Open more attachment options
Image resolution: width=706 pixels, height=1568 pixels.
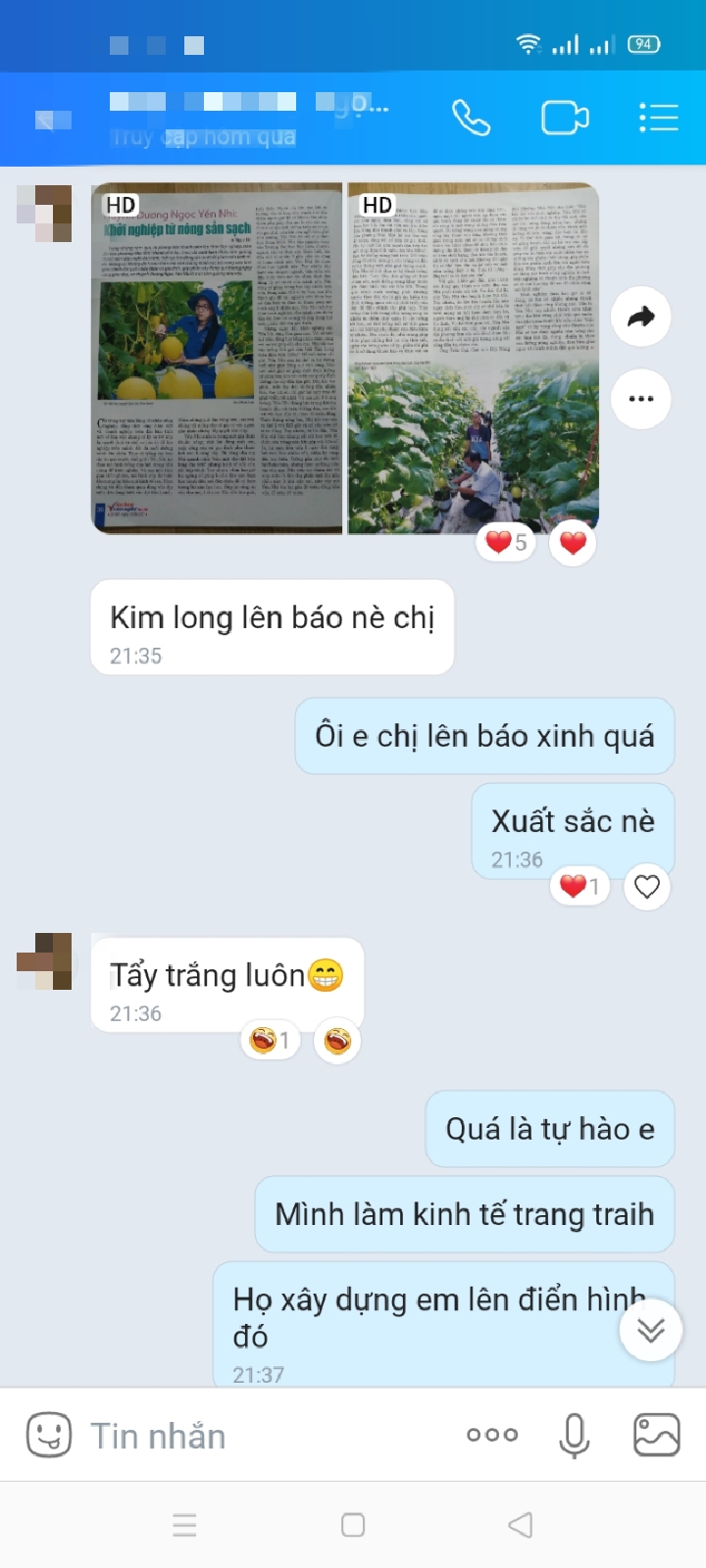click(492, 1436)
